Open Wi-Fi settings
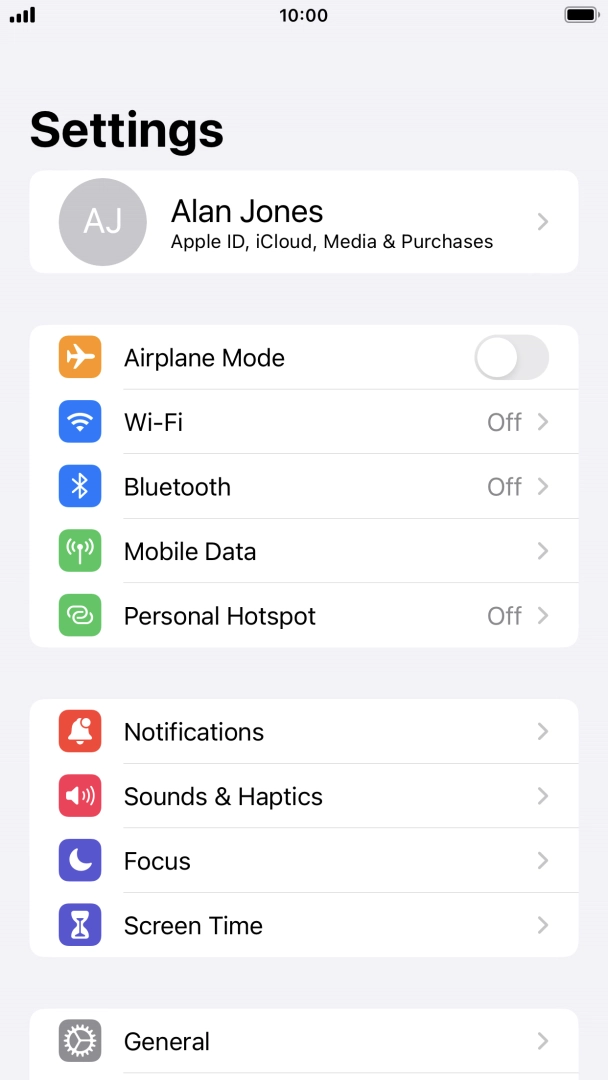This screenshot has width=608, height=1080. pos(304,422)
